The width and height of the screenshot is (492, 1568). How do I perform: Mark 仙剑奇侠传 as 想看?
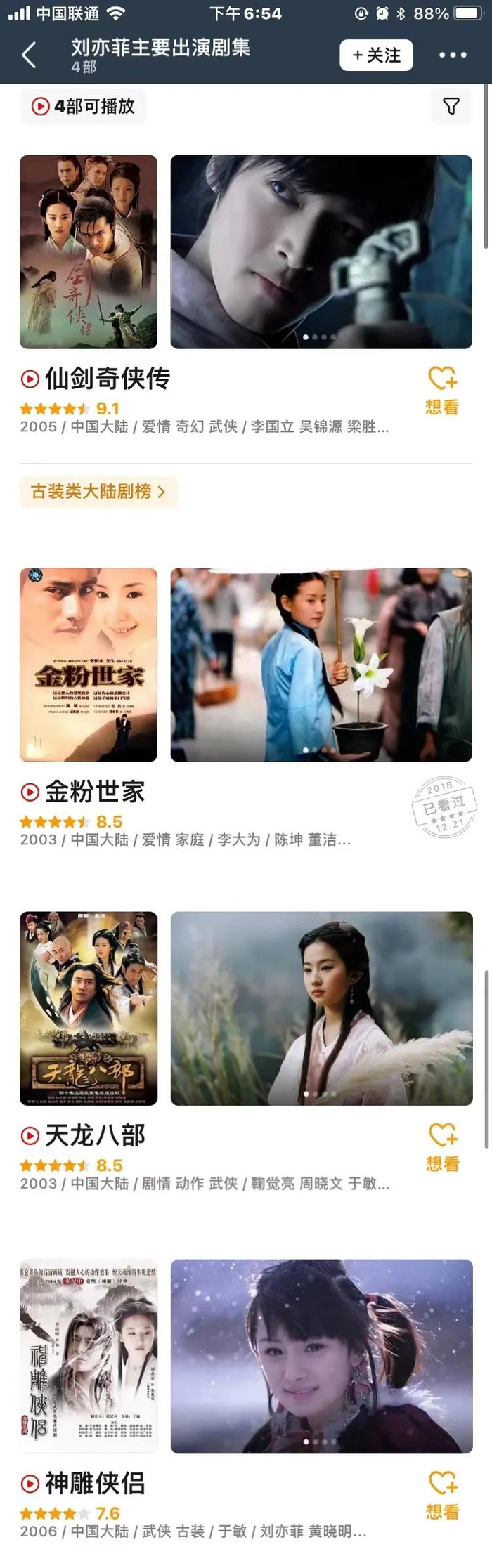point(442,391)
